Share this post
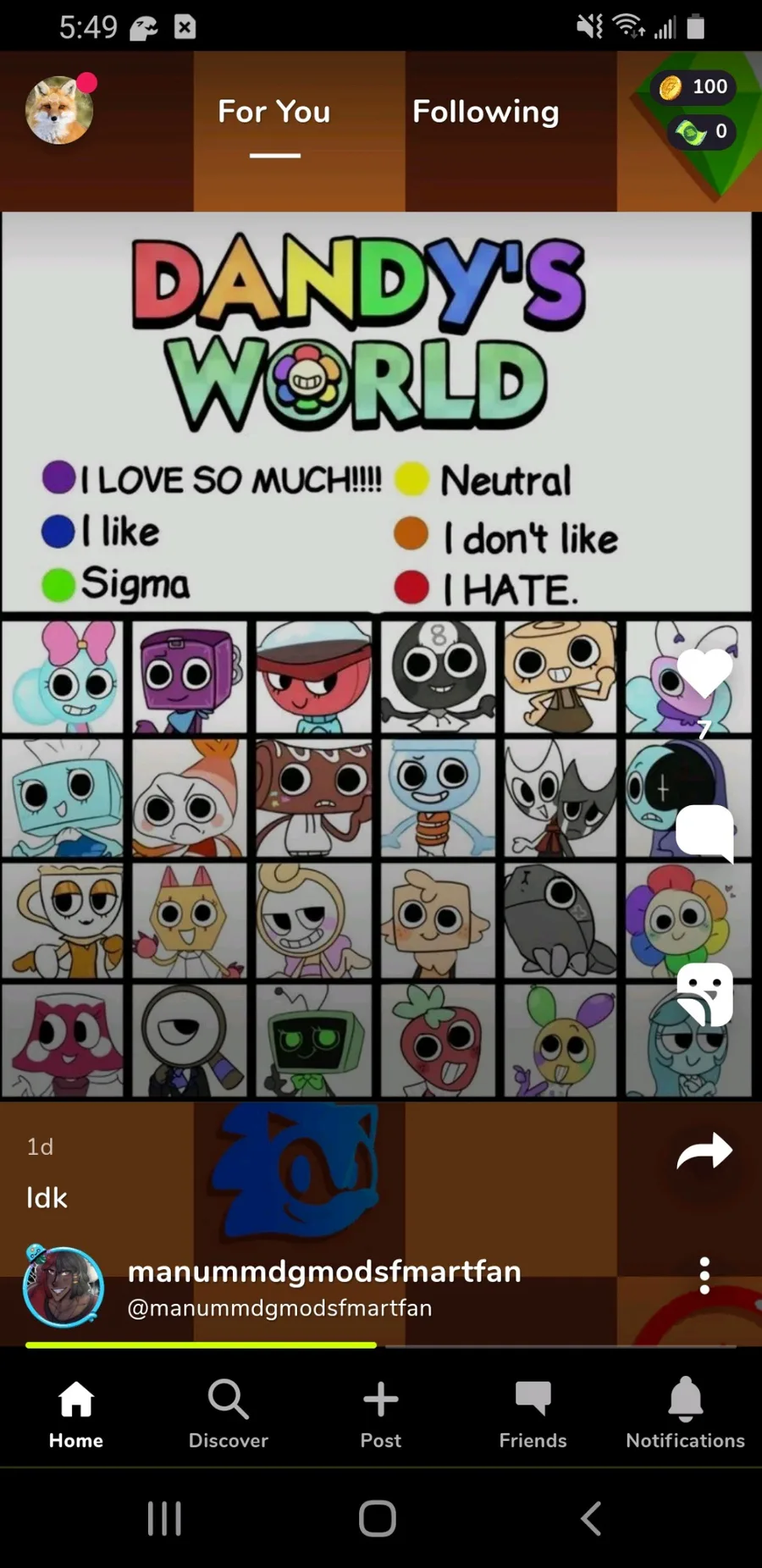 pos(704,1151)
